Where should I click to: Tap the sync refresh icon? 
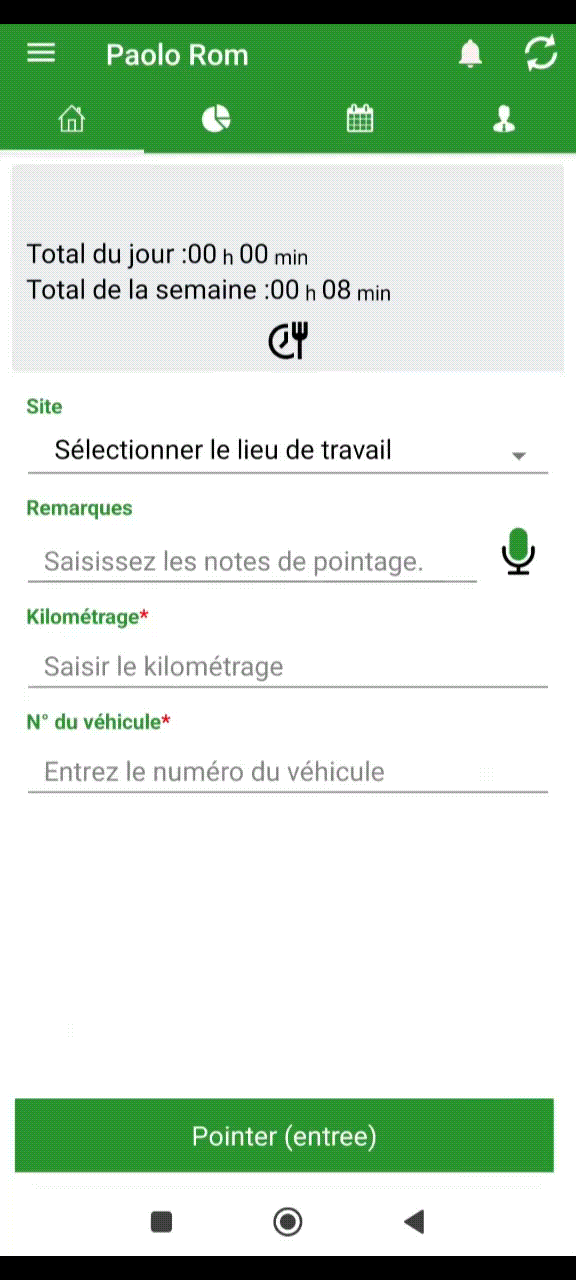tap(541, 54)
